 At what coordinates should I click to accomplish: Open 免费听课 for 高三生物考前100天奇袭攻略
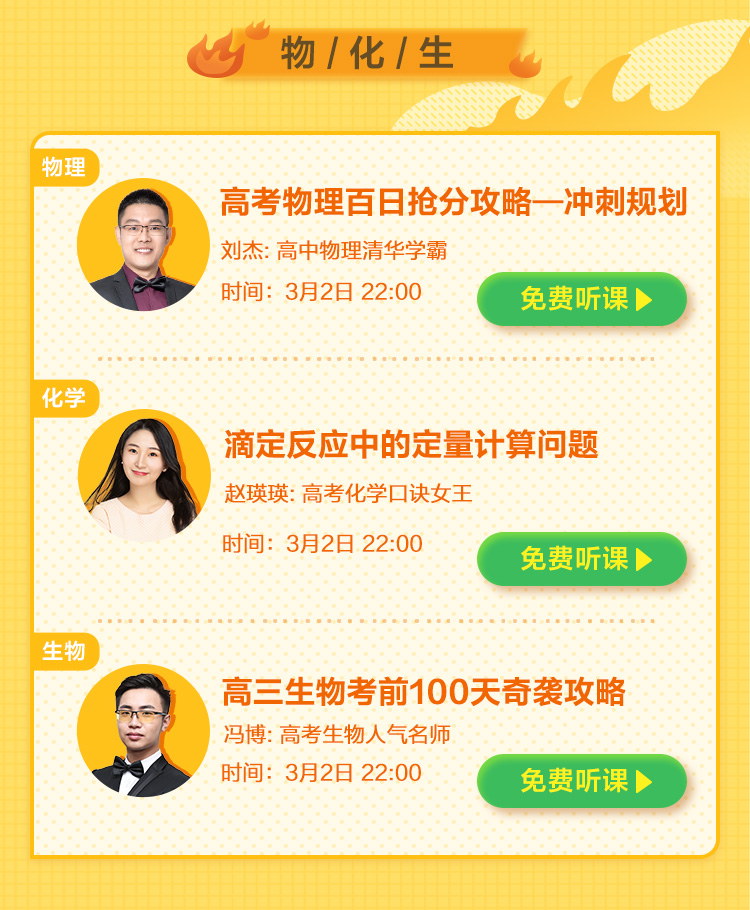coord(582,781)
